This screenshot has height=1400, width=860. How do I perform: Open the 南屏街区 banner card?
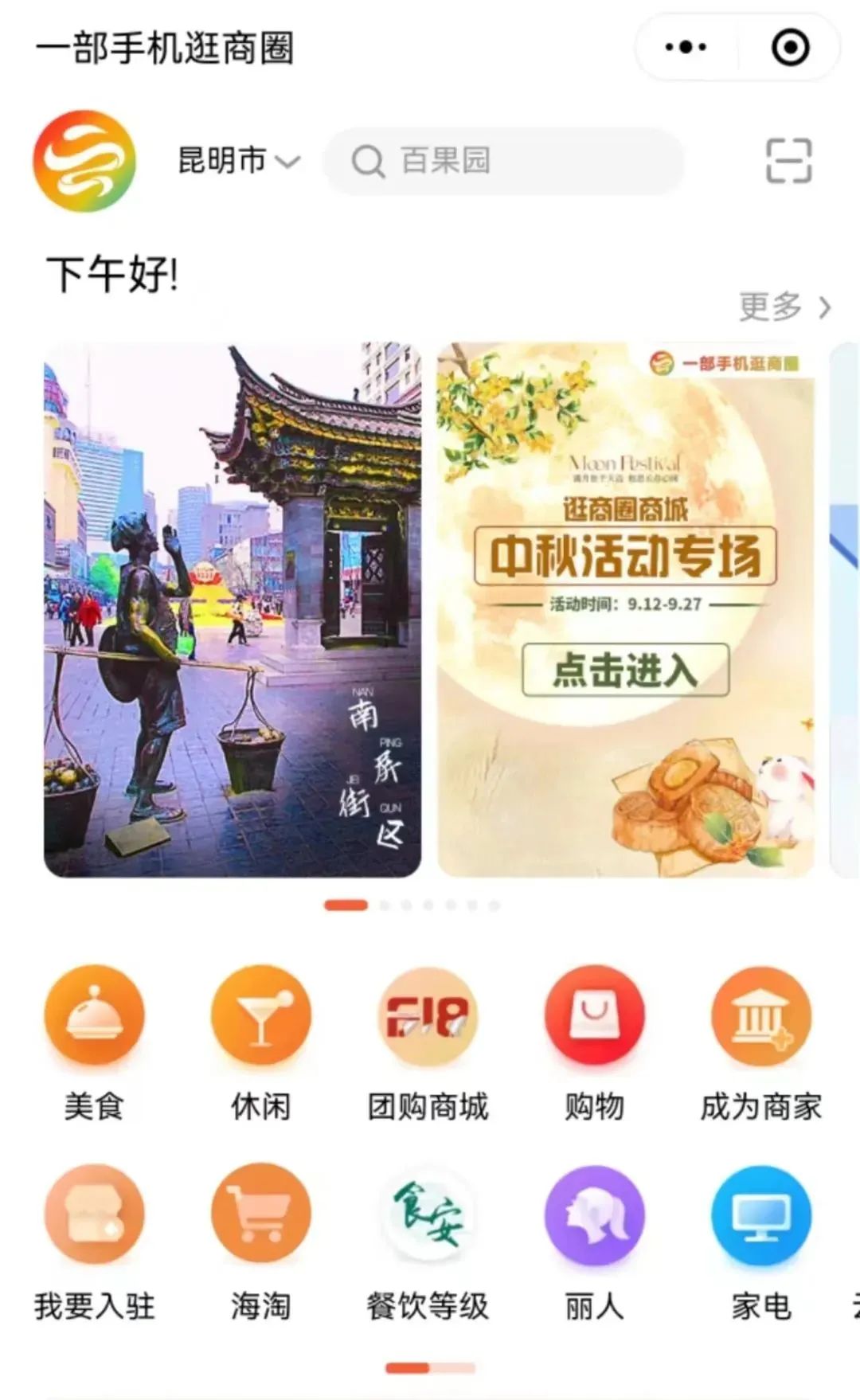(x=232, y=610)
